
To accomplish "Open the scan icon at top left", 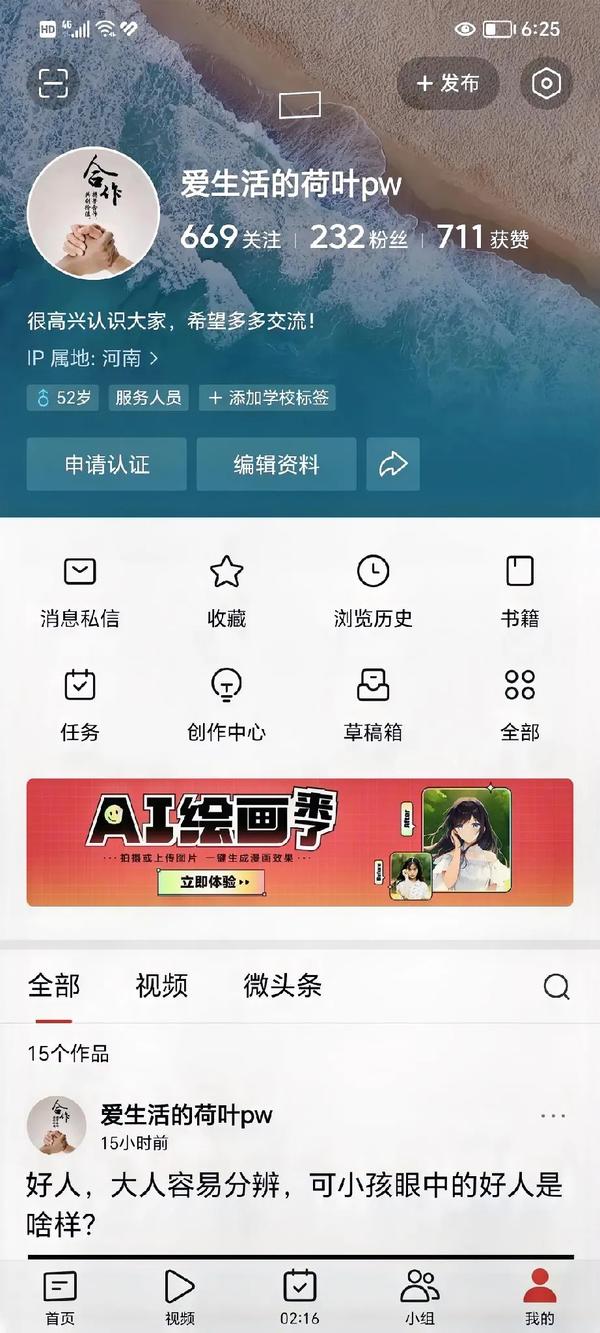I will (x=53, y=83).
